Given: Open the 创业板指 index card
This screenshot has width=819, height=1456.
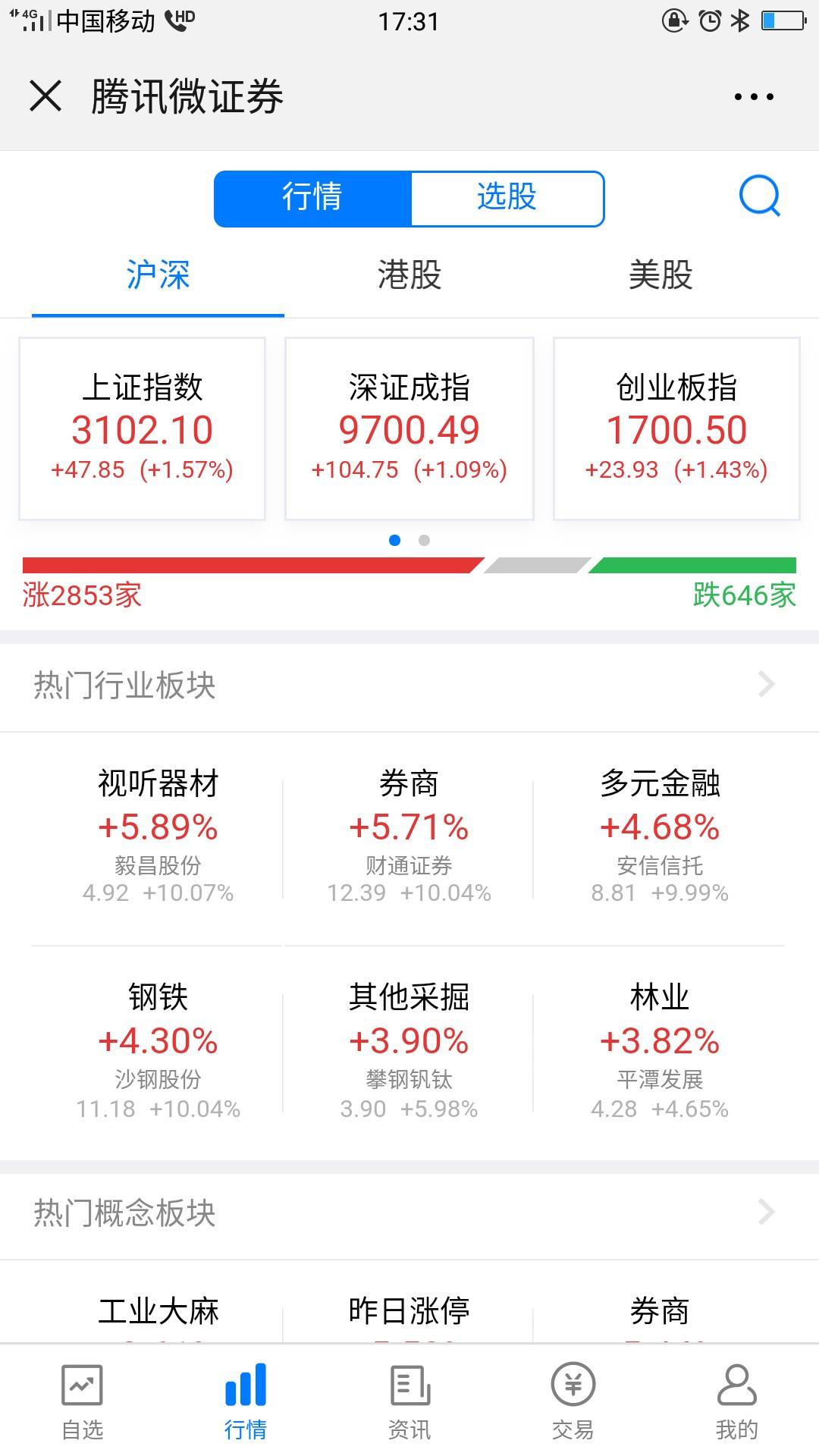Looking at the screenshot, I should pyautogui.click(x=676, y=428).
